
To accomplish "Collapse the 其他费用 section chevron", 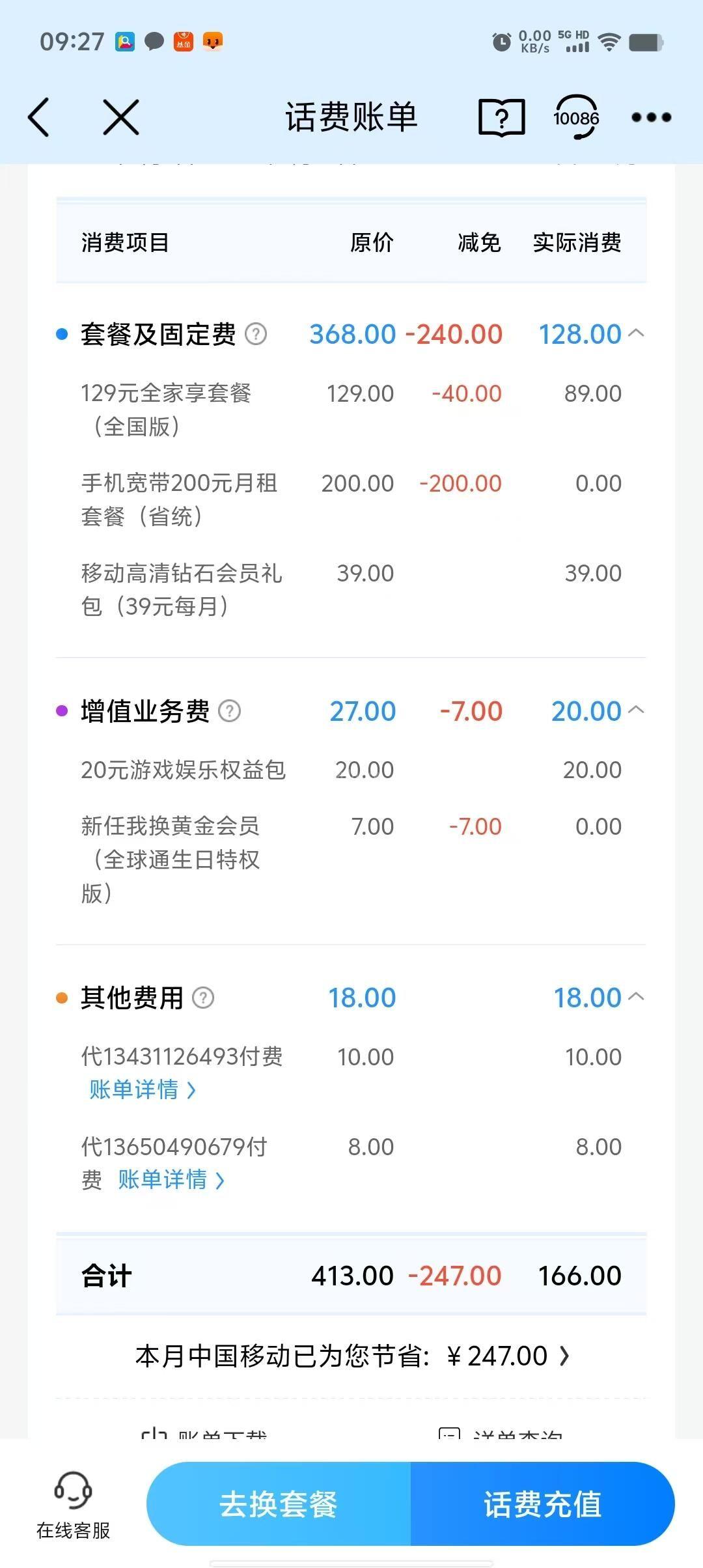I will [x=637, y=996].
